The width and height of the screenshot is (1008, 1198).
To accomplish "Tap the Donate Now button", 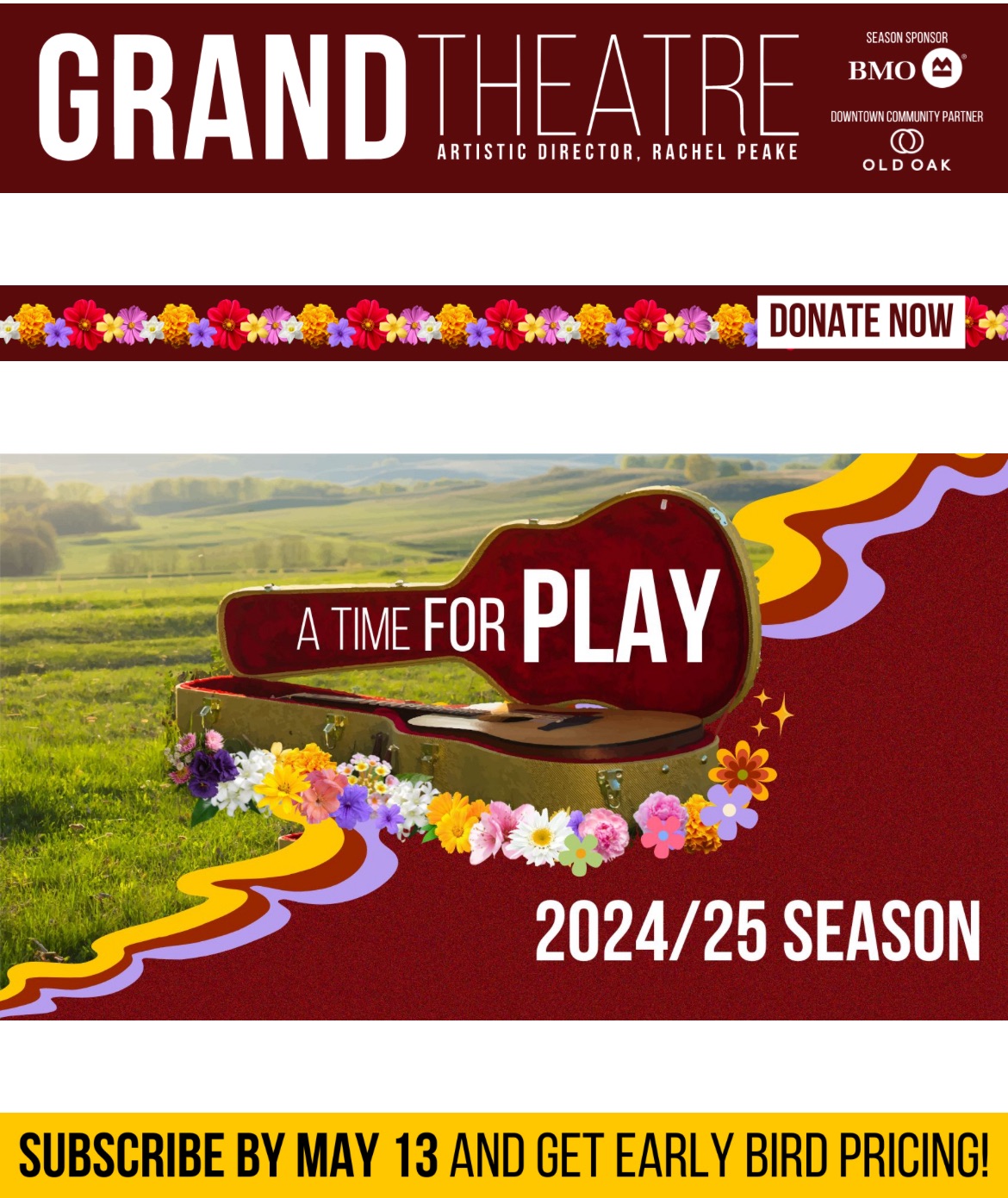I will click(860, 321).
